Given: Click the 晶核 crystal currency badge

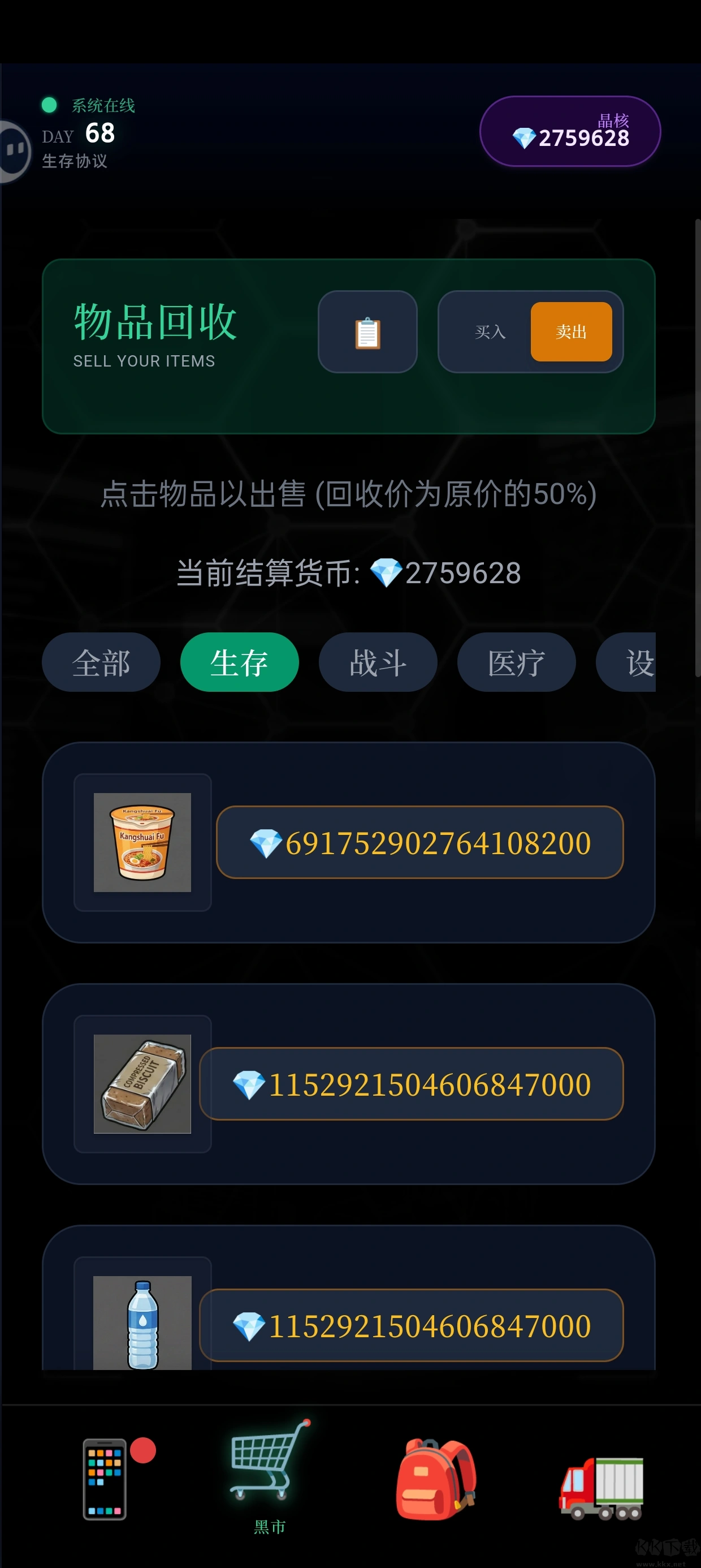Looking at the screenshot, I should point(570,130).
